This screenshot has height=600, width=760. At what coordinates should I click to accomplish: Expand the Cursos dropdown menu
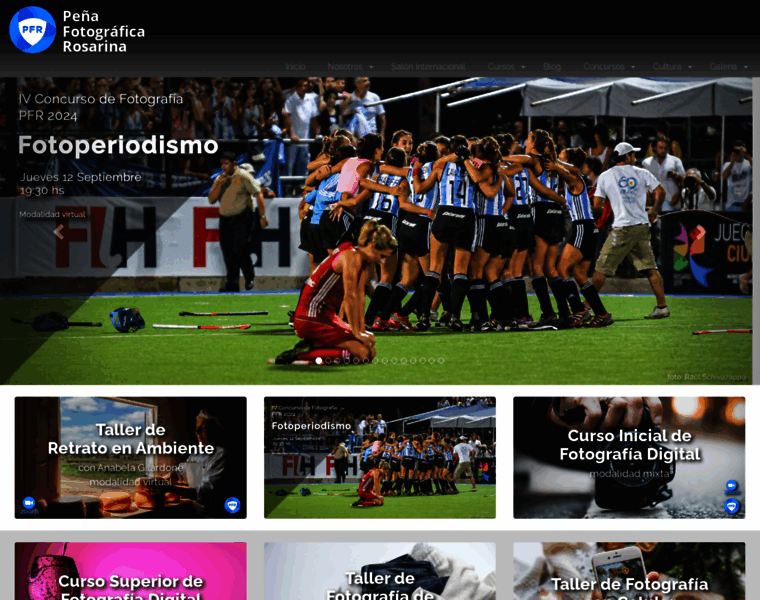point(506,66)
